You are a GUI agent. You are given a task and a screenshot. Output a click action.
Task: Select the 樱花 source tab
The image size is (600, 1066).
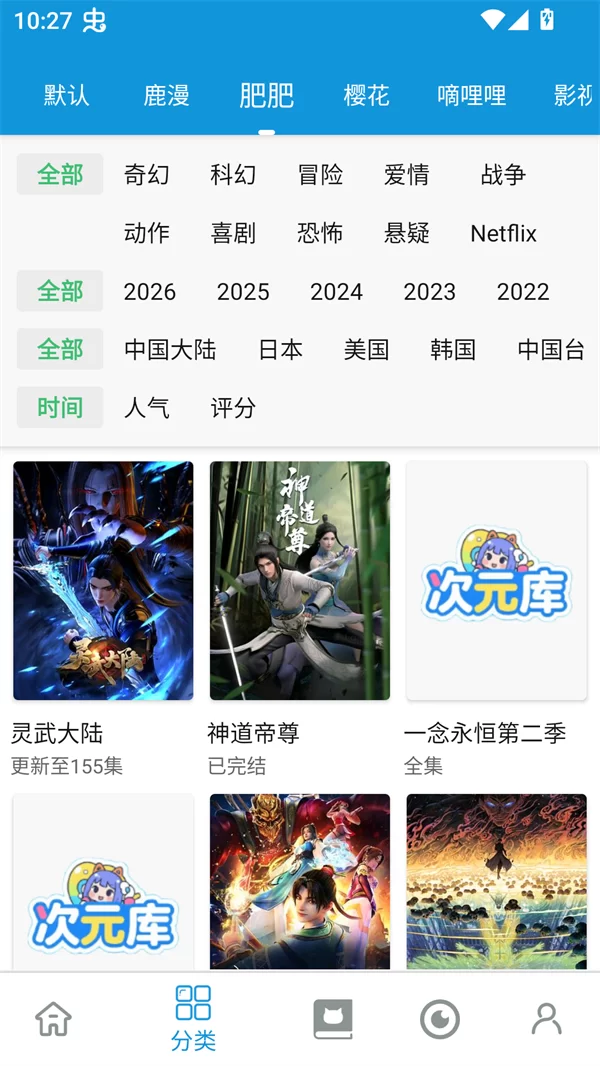(x=366, y=96)
